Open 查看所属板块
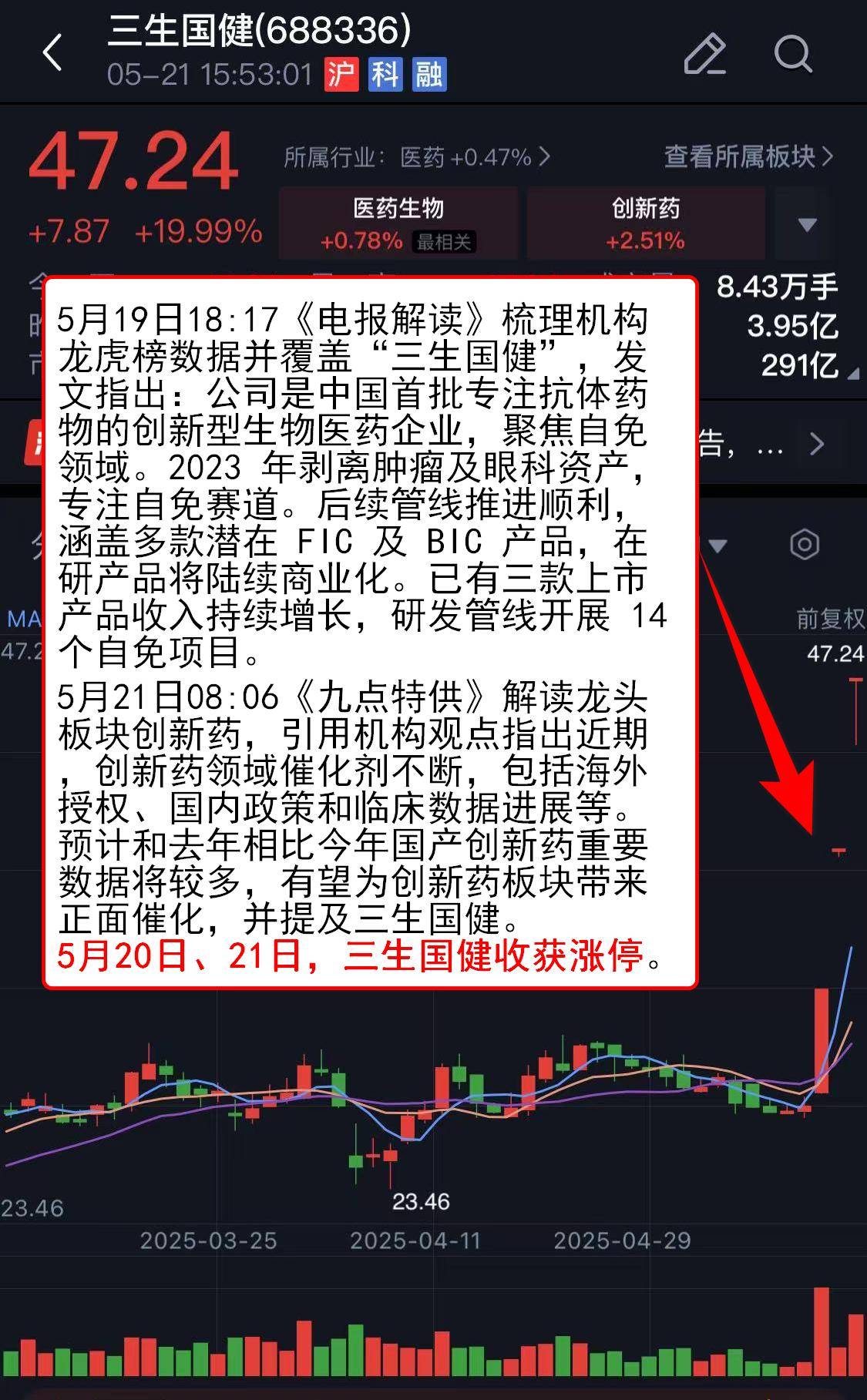Image resolution: width=867 pixels, height=1400 pixels. coord(748,156)
